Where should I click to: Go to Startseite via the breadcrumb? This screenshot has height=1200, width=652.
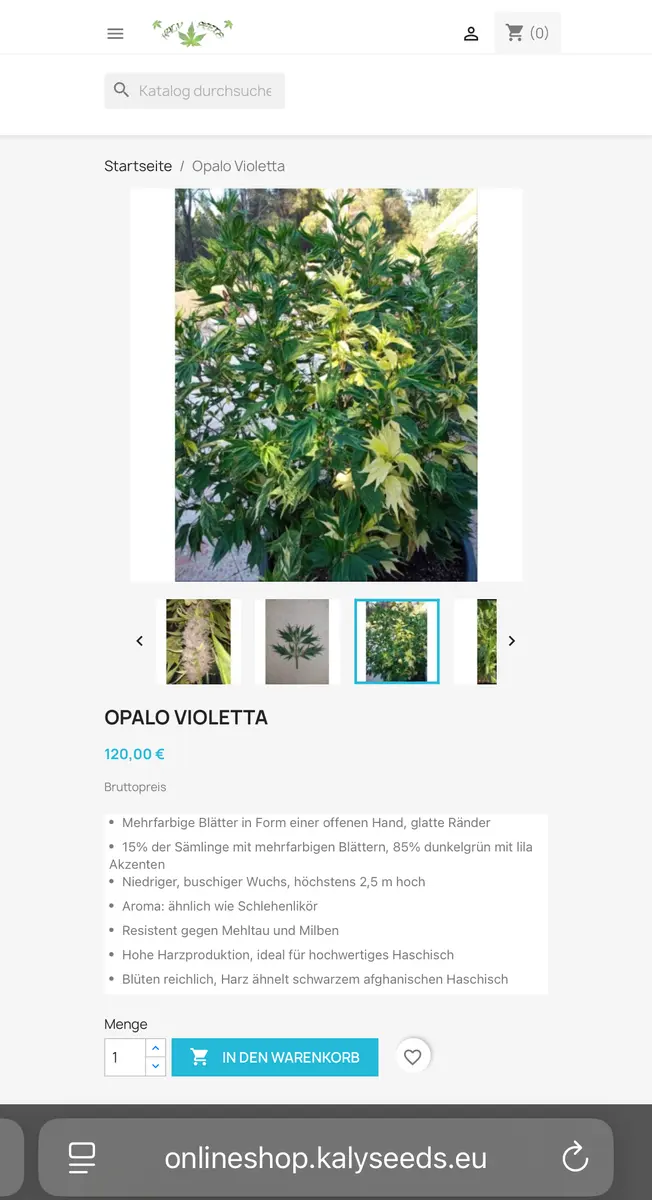138,166
